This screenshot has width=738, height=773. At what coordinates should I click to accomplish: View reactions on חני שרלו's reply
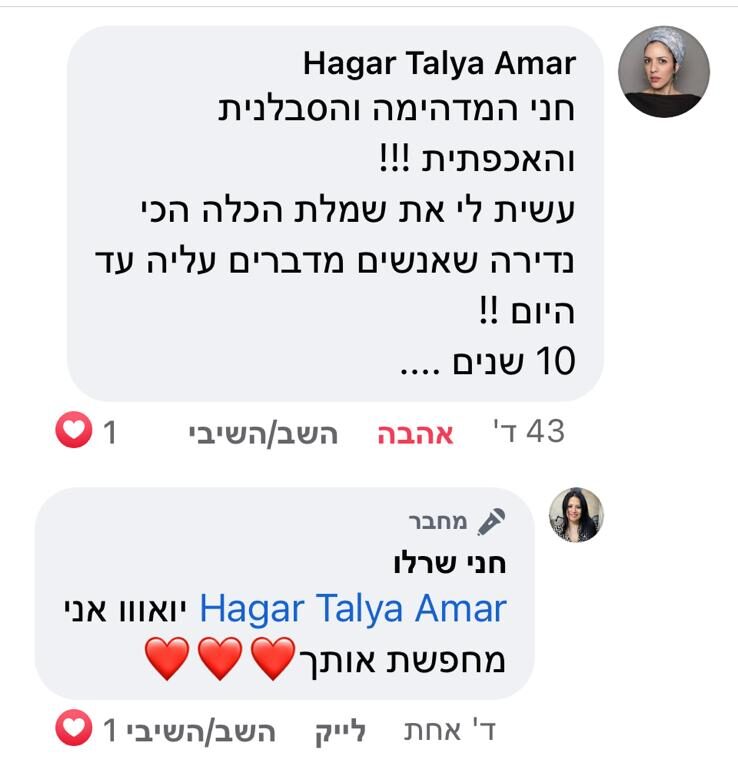coord(75,731)
